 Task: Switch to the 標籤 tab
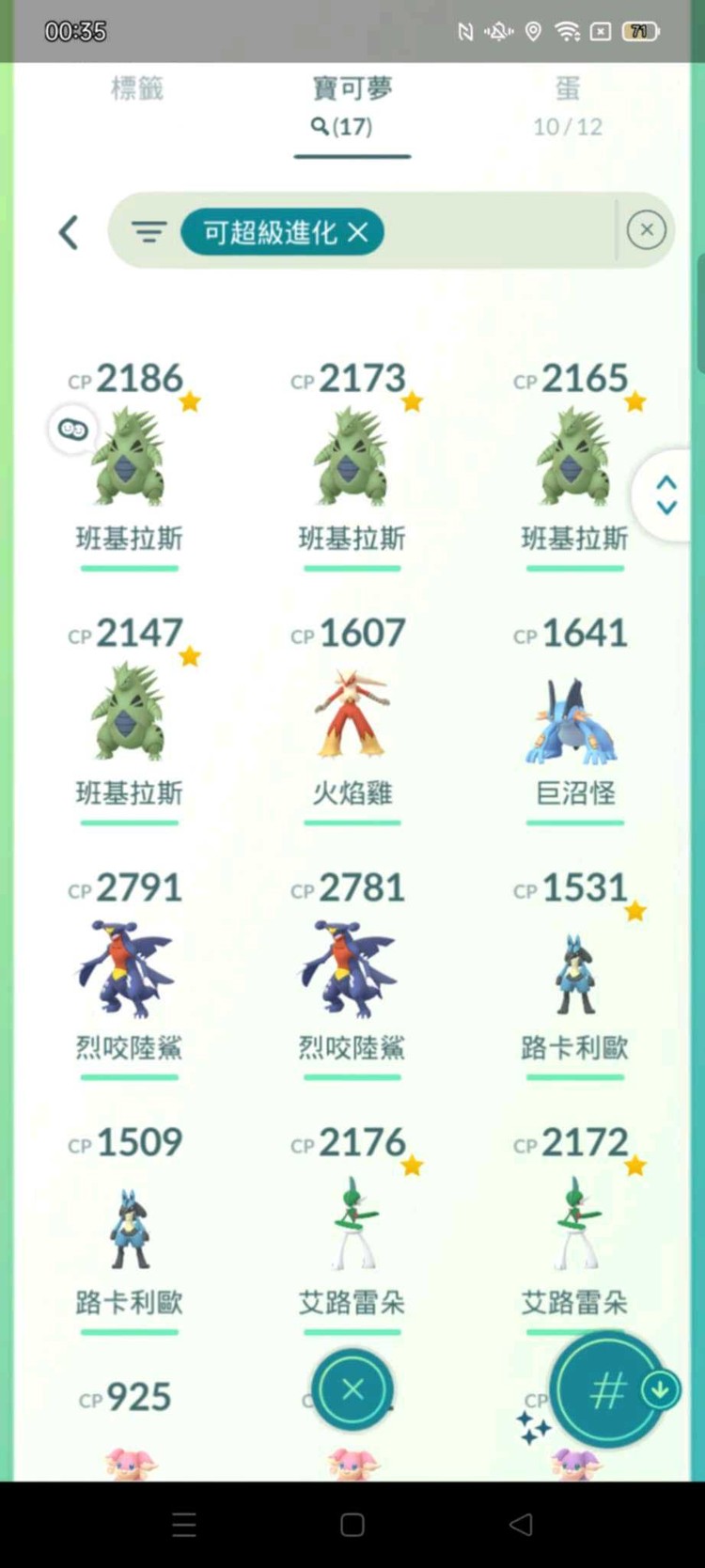point(137,89)
